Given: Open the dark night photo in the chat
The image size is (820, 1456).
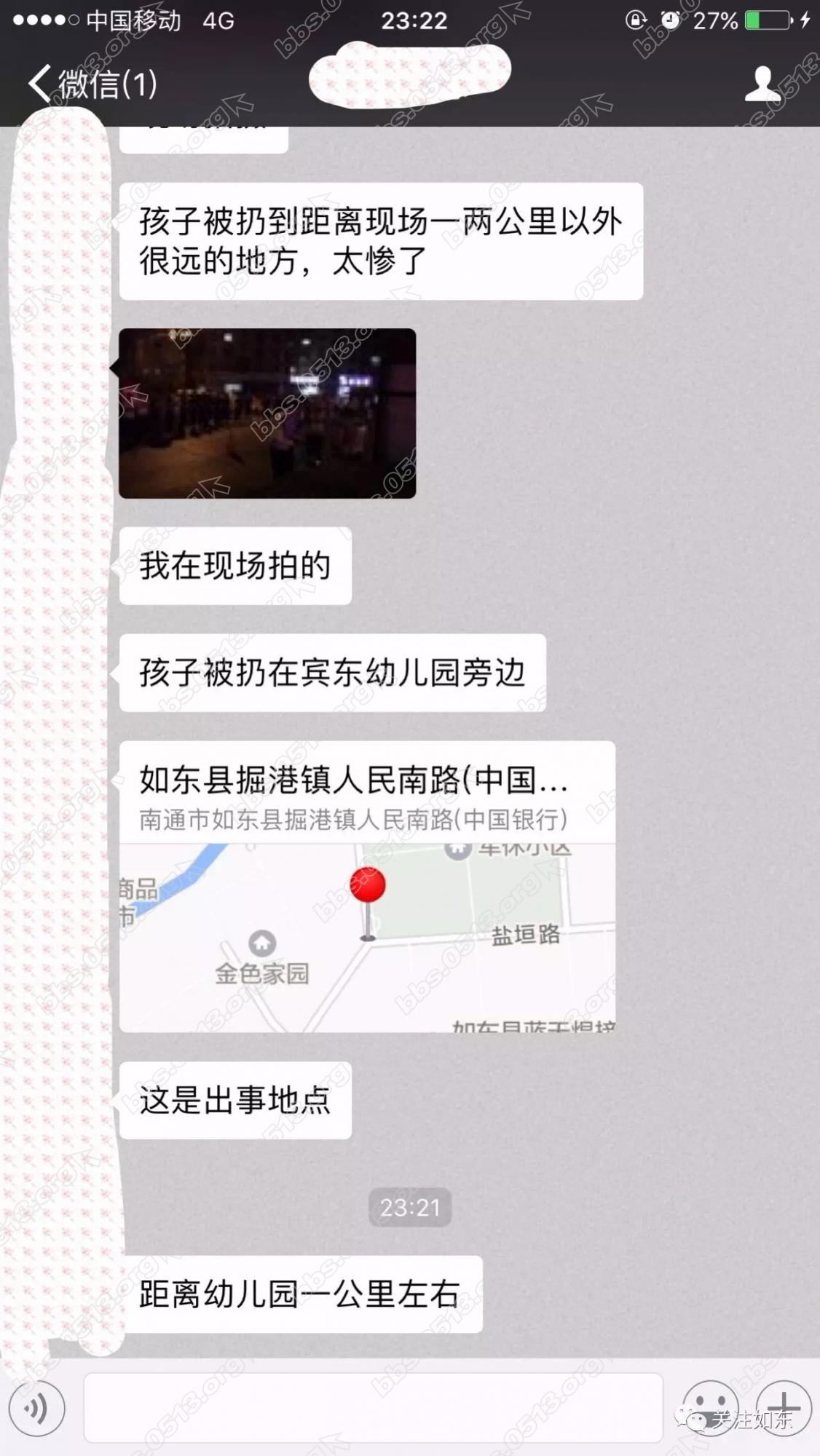Looking at the screenshot, I should [x=267, y=413].
